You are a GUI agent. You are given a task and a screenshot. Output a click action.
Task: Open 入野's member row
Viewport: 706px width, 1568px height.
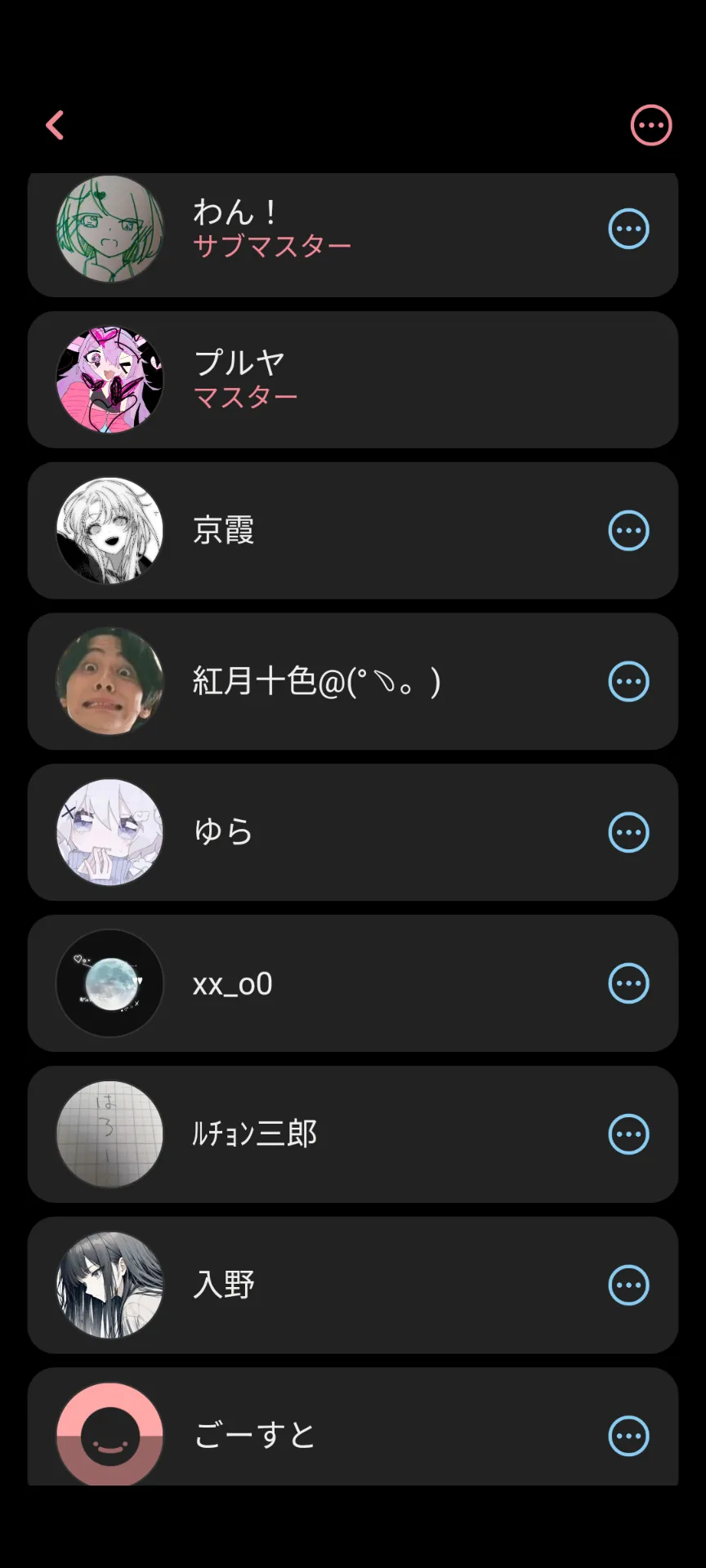(x=353, y=1285)
